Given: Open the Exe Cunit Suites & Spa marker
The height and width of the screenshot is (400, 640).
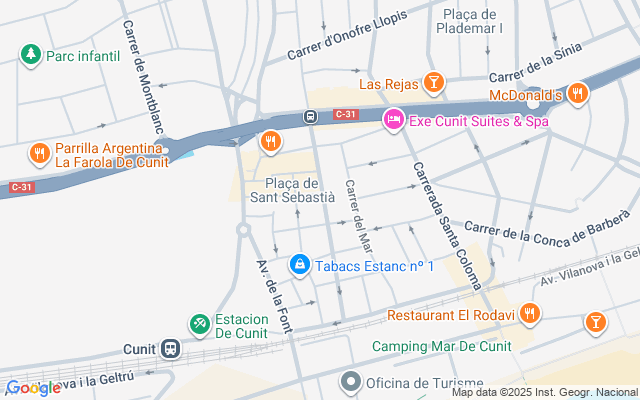Looking at the screenshot, I should tap(394, 121).
